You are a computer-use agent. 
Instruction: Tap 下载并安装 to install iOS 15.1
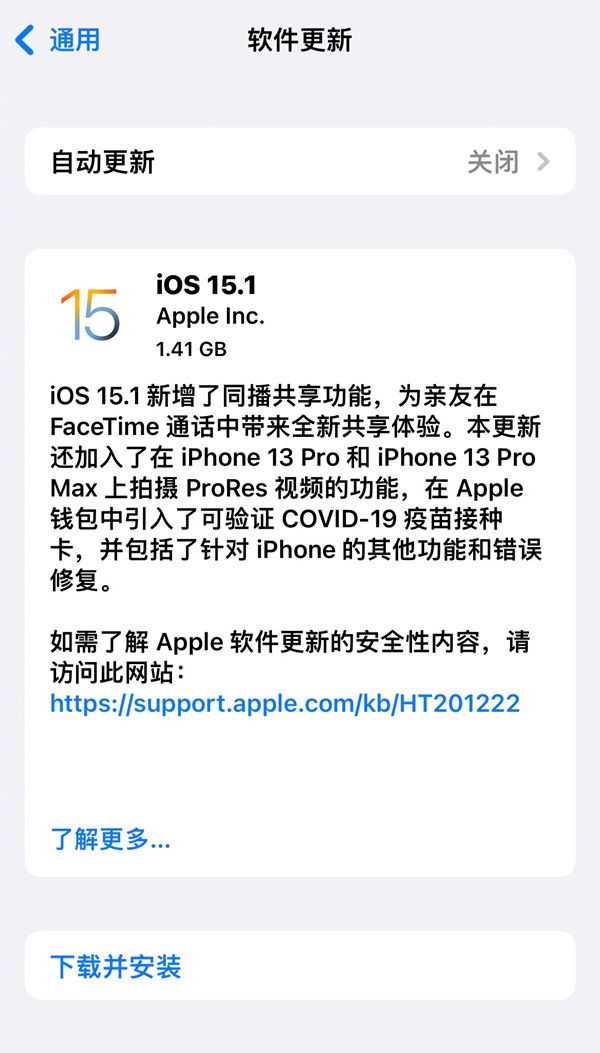tap(116, 967)
